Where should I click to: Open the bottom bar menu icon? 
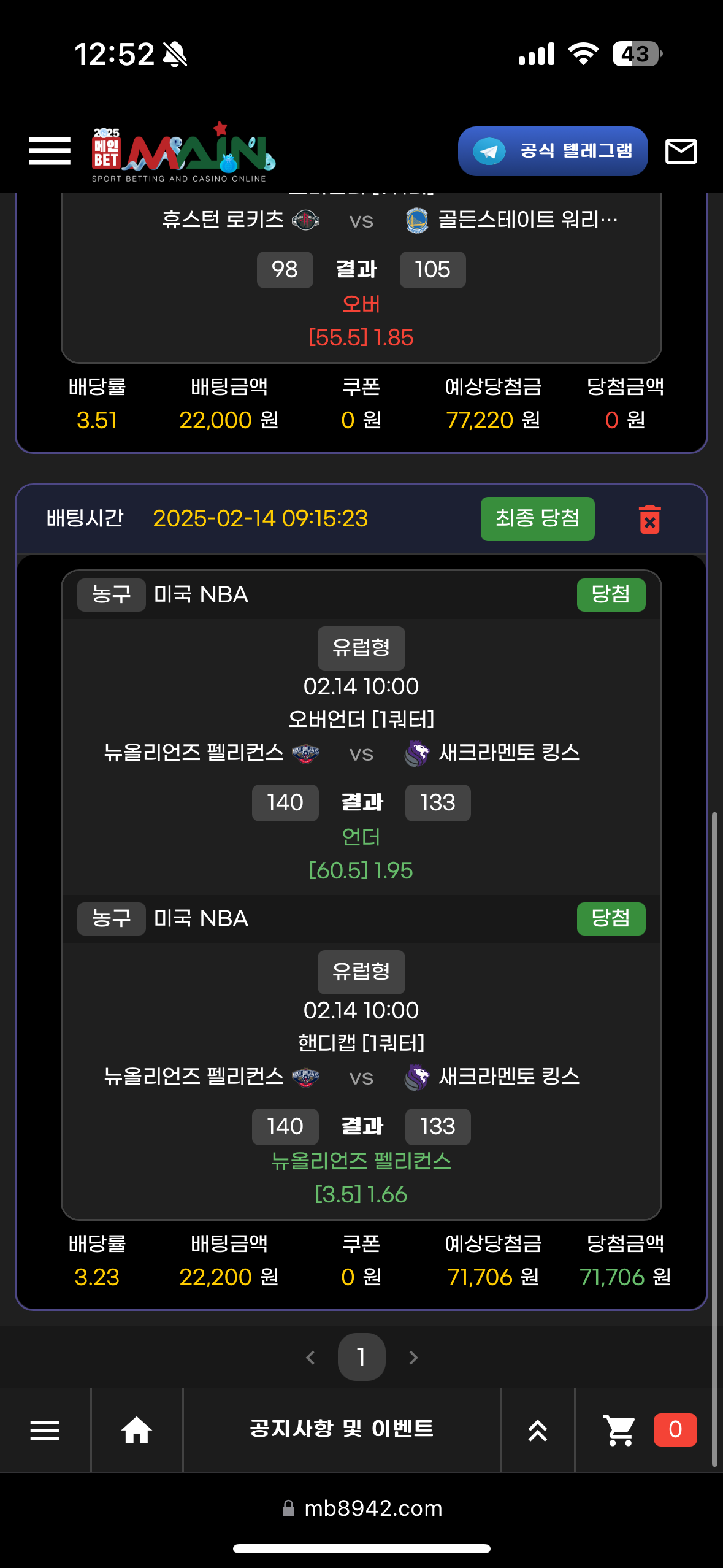pyautogui.click(x=45, y=1430)
